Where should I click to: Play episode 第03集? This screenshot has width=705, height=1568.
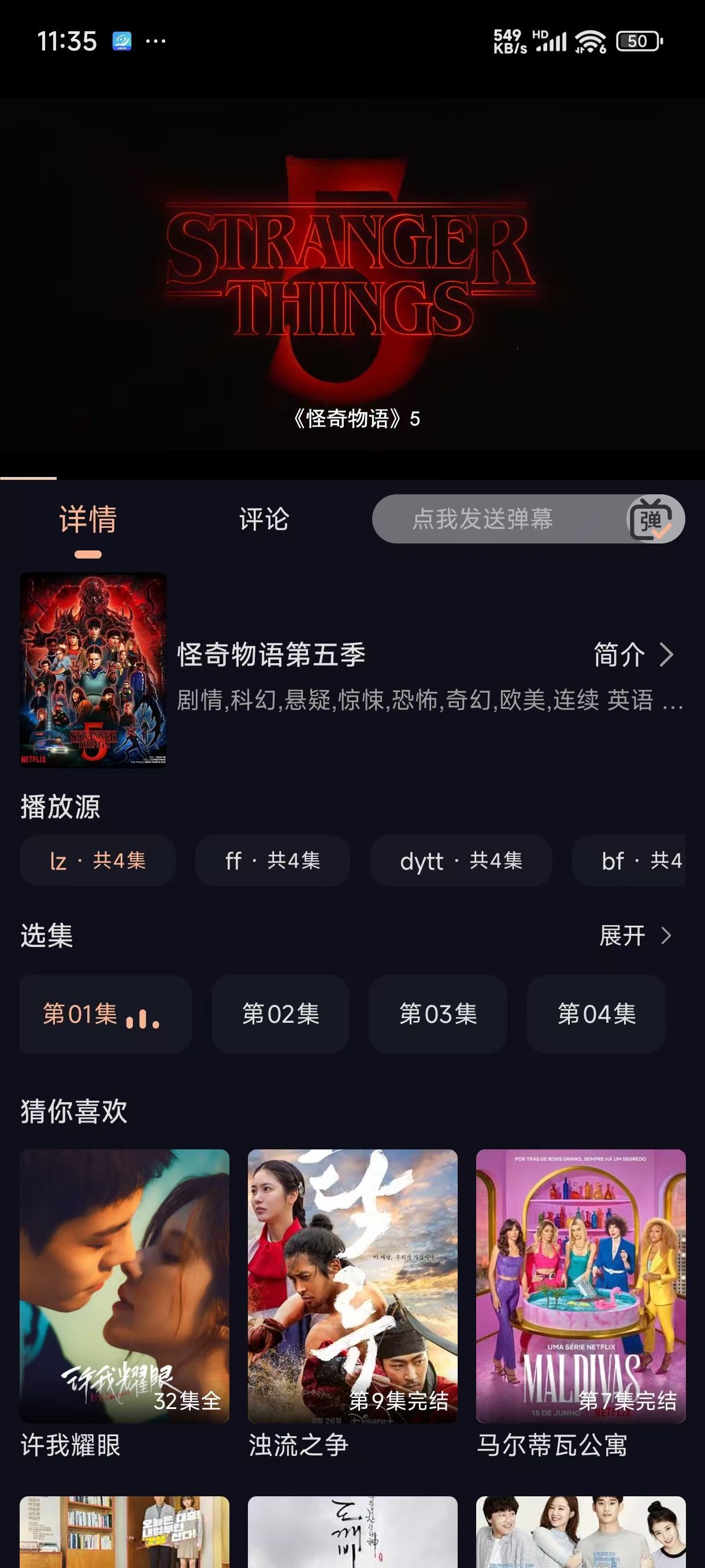pyautogui.click(x=437, y=1014)
